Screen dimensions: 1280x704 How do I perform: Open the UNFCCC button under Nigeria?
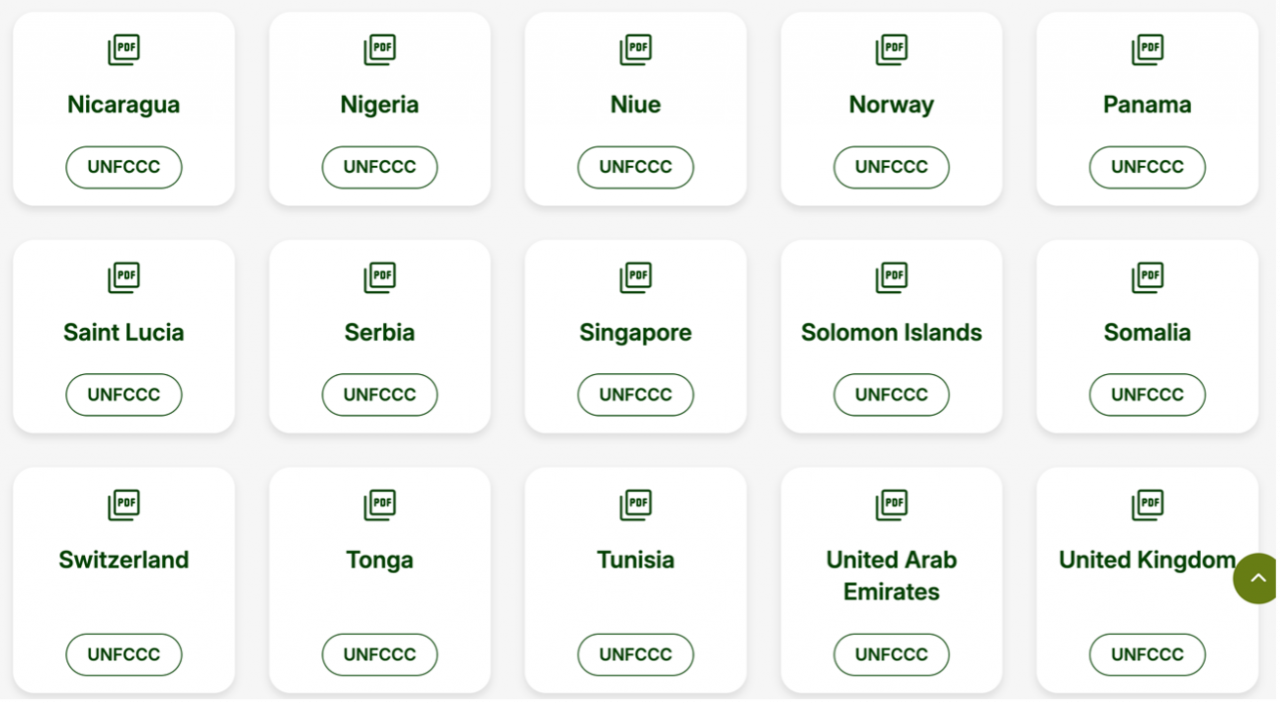coord(380,167)
